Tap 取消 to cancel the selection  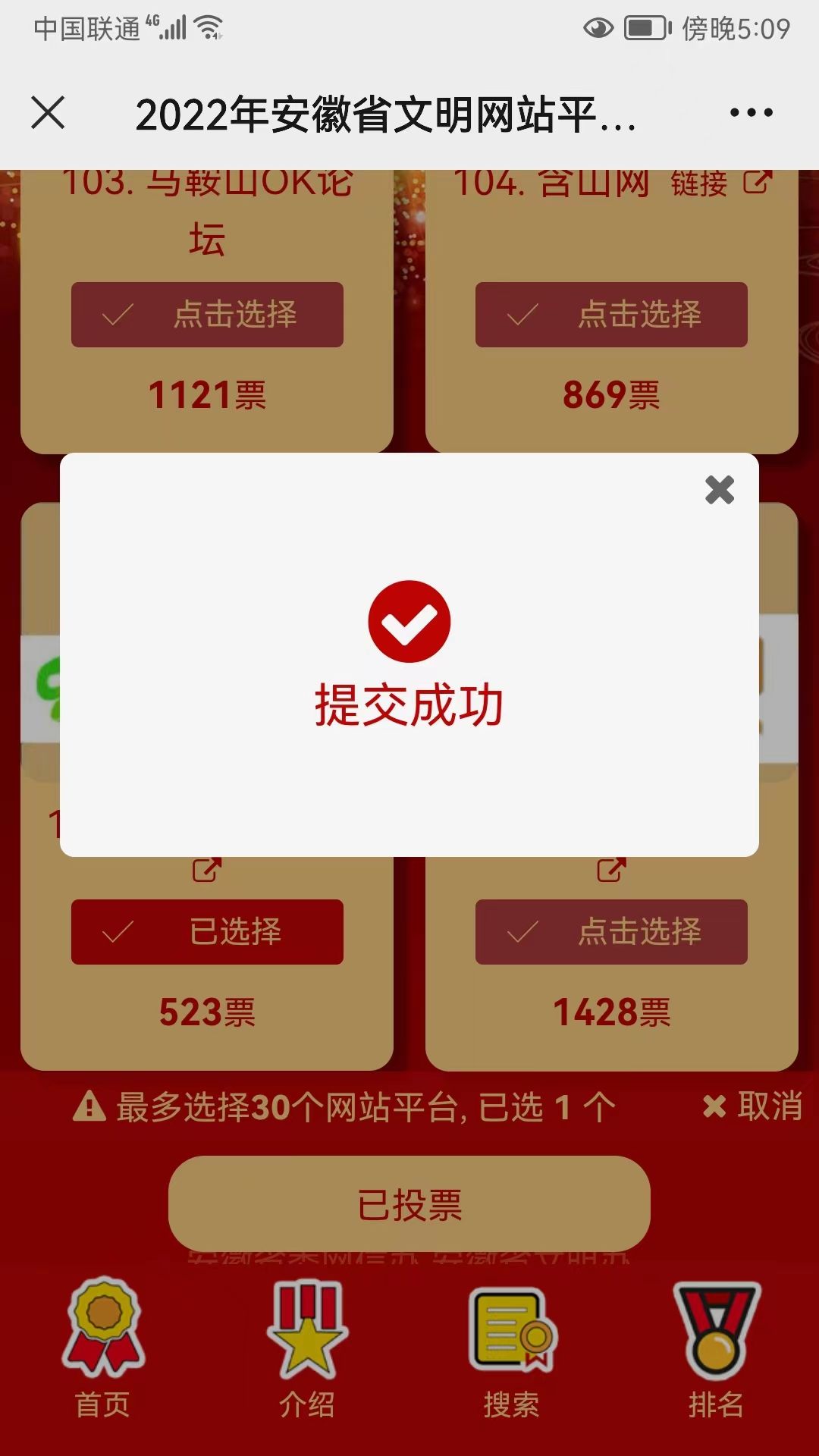click(752, 1106)
